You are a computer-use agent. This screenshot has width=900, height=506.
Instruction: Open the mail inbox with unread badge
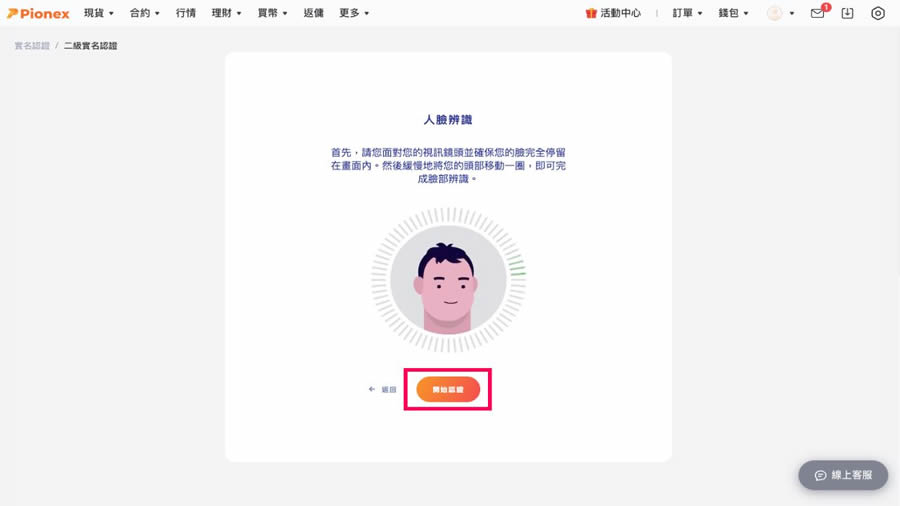[817, 13]
